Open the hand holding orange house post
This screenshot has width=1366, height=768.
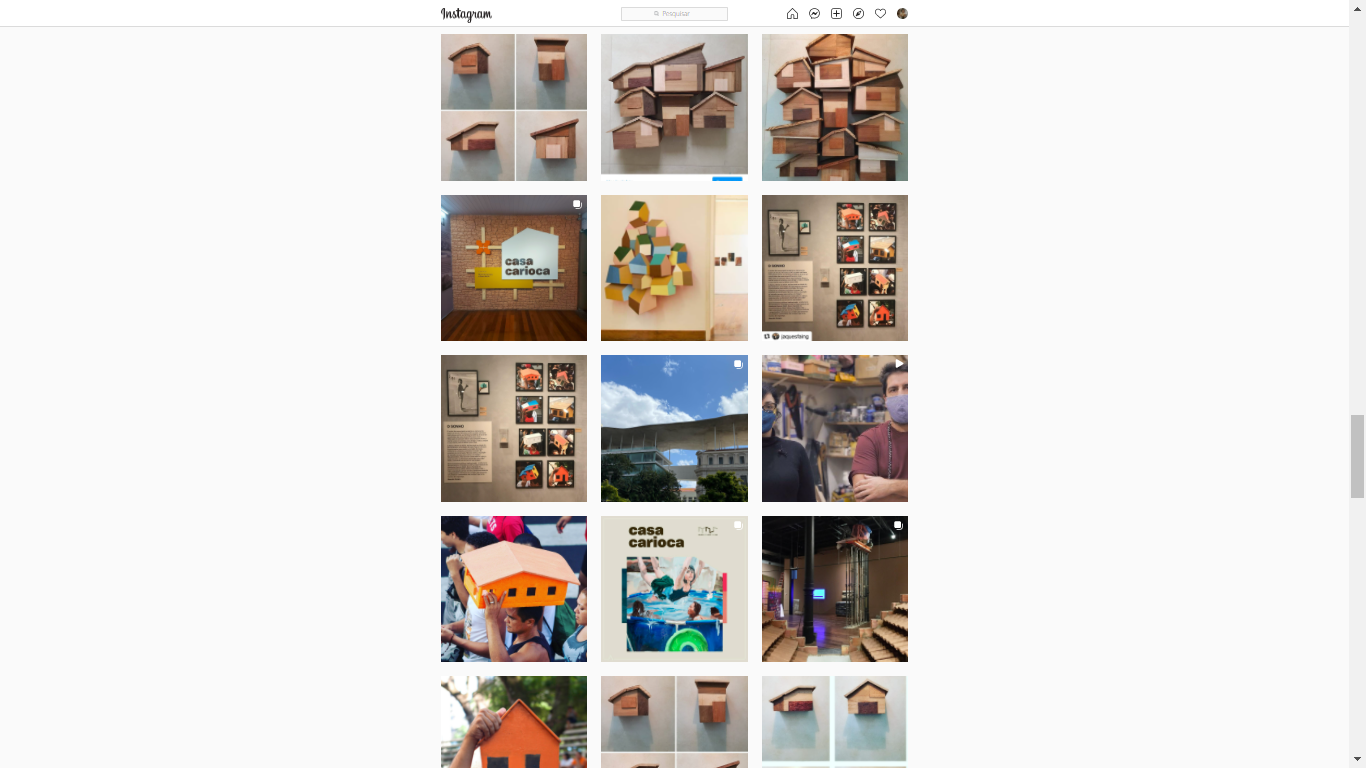click(x=513, y=722)
